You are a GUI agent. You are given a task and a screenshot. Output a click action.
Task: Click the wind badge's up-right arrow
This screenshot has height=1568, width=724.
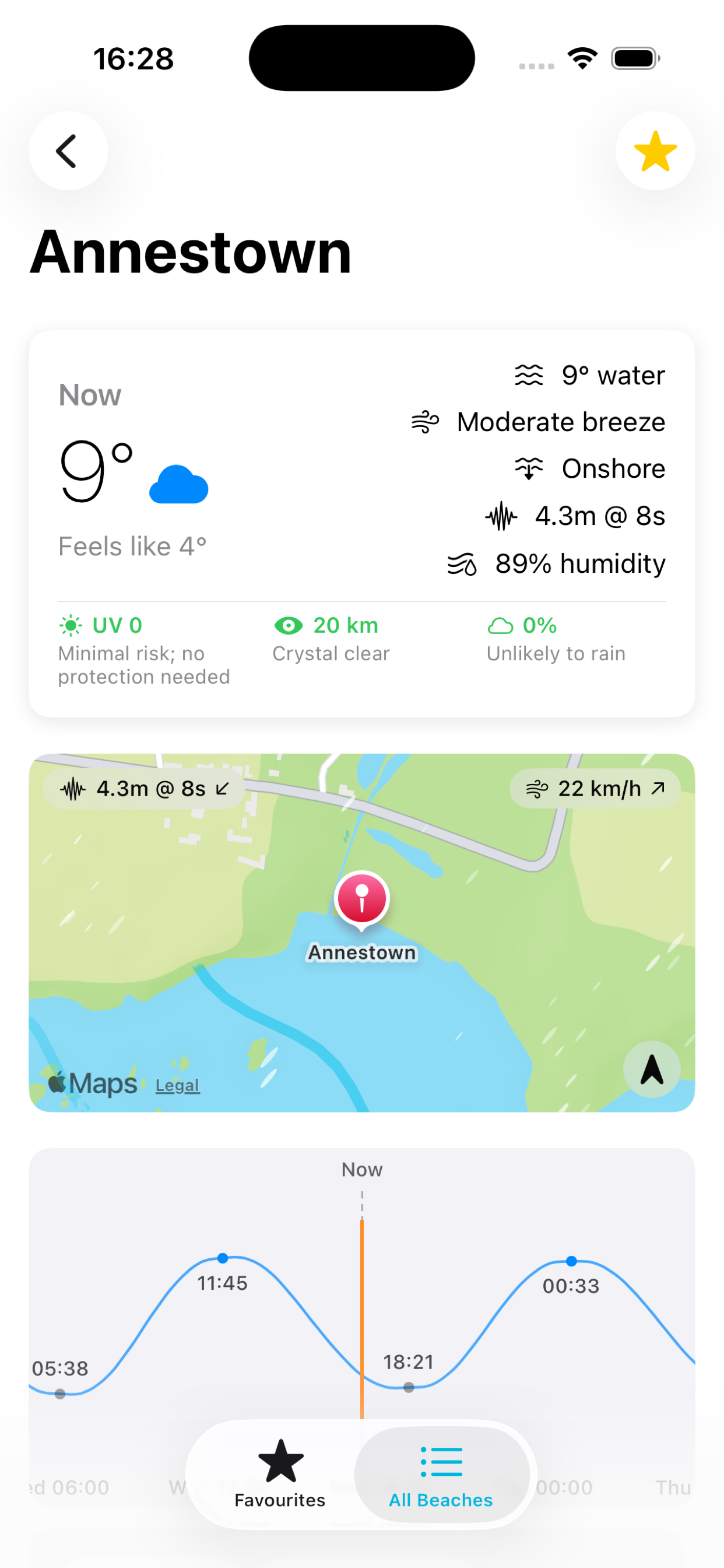point(659,787)
